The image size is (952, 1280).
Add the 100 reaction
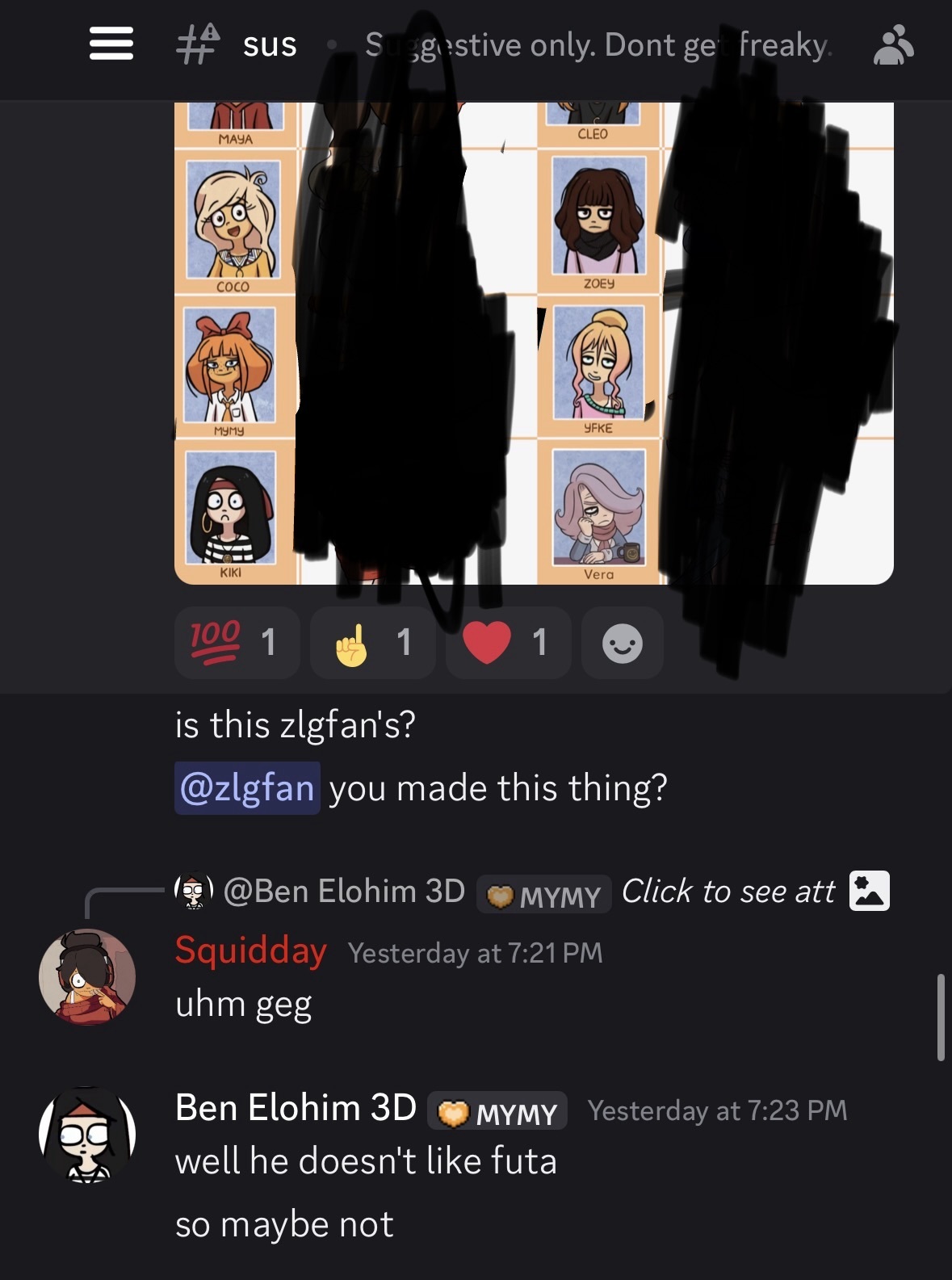point(236,643)
